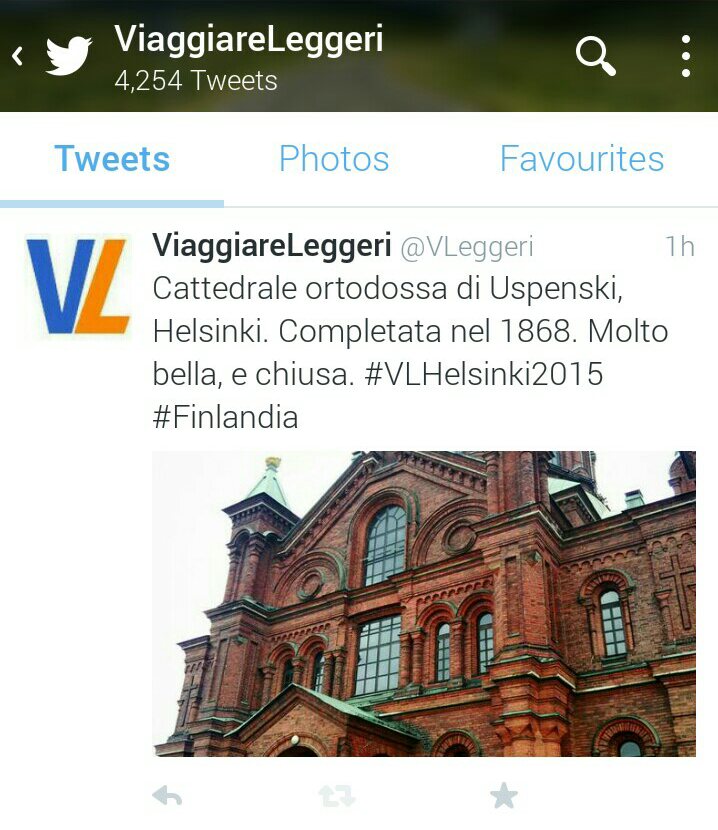Open the search magnifier icon
This screenshot has height=830, width=718.
596,56
